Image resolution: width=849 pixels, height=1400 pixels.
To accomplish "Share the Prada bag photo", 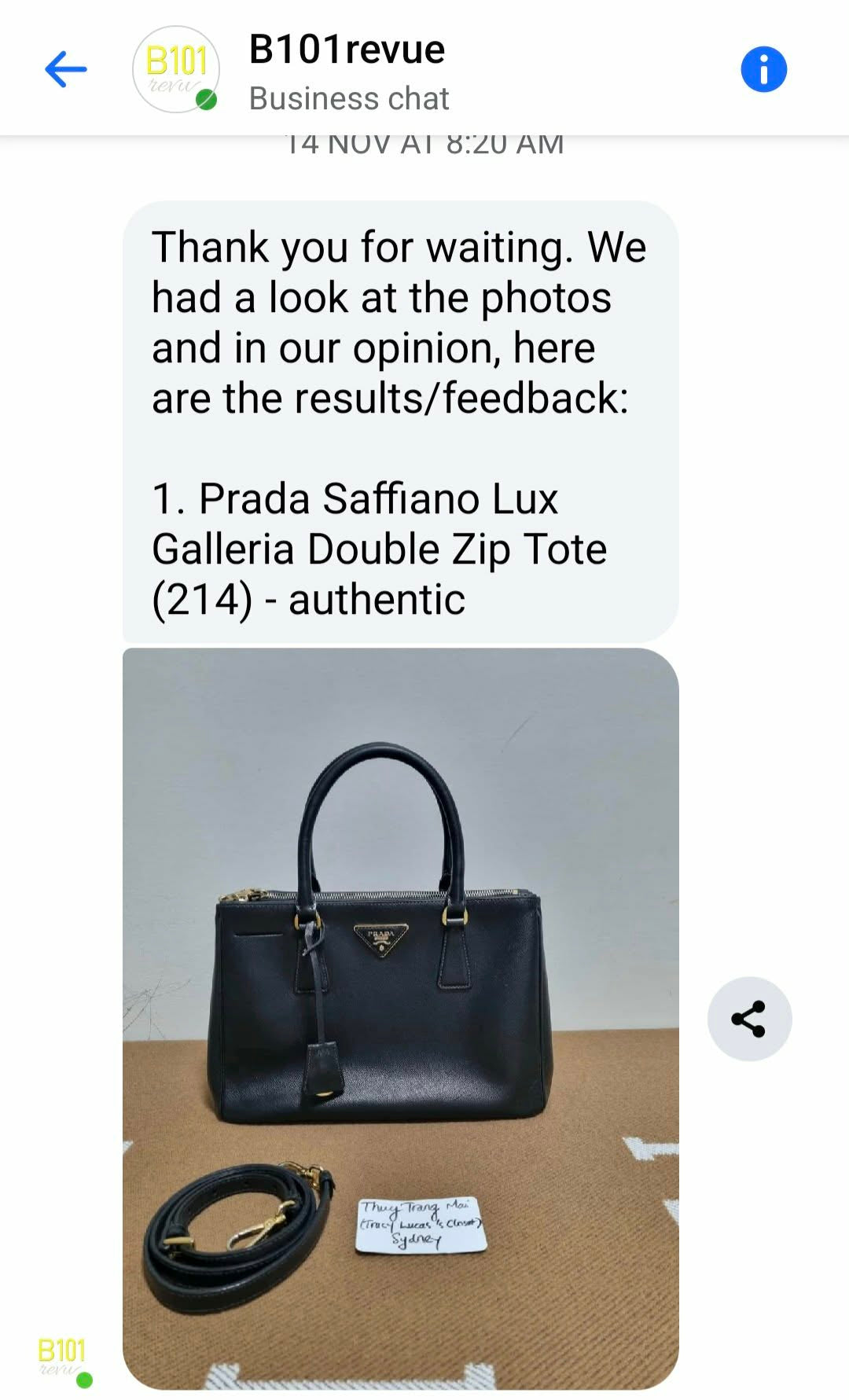I will tap(749, 1019).
